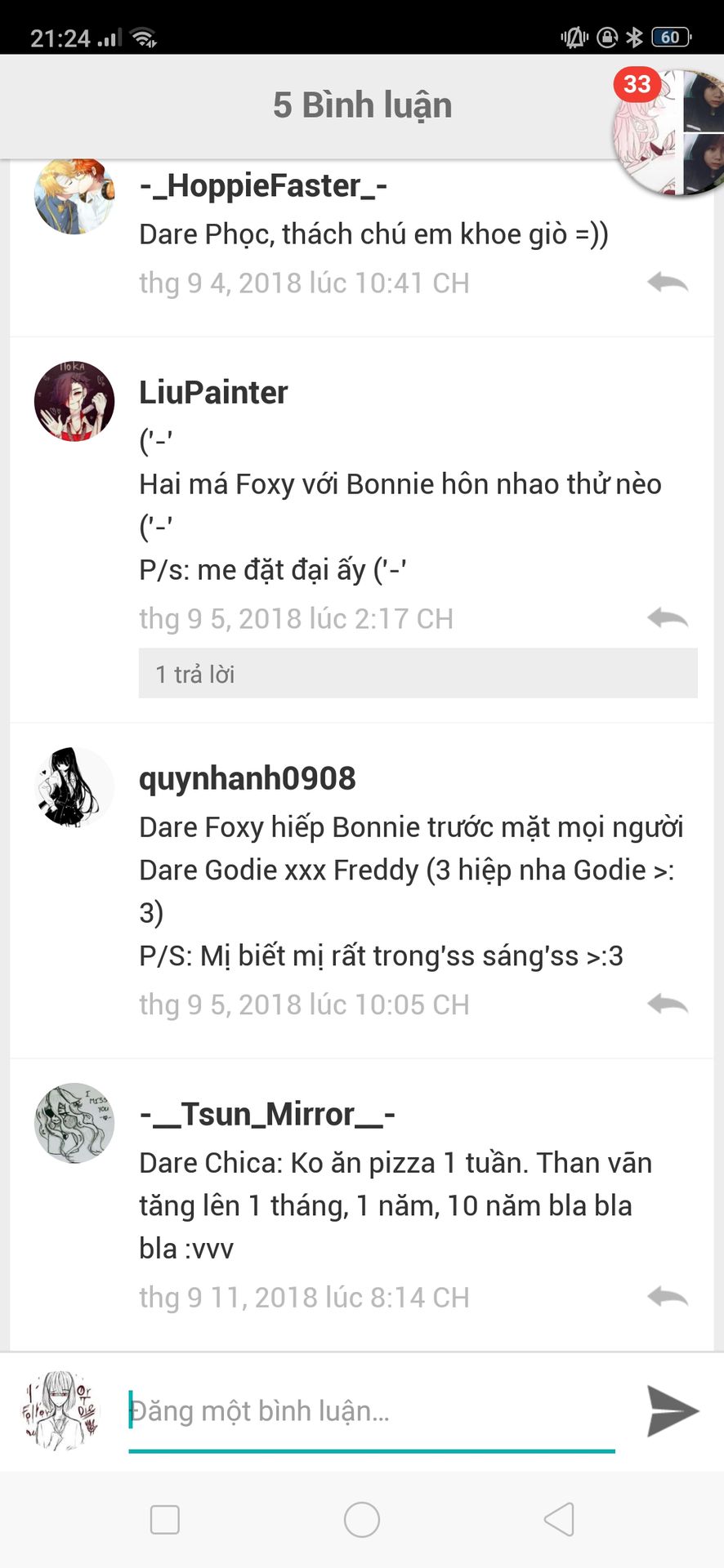Expand the '1 trả lời' replies

[x=418, y=674]
